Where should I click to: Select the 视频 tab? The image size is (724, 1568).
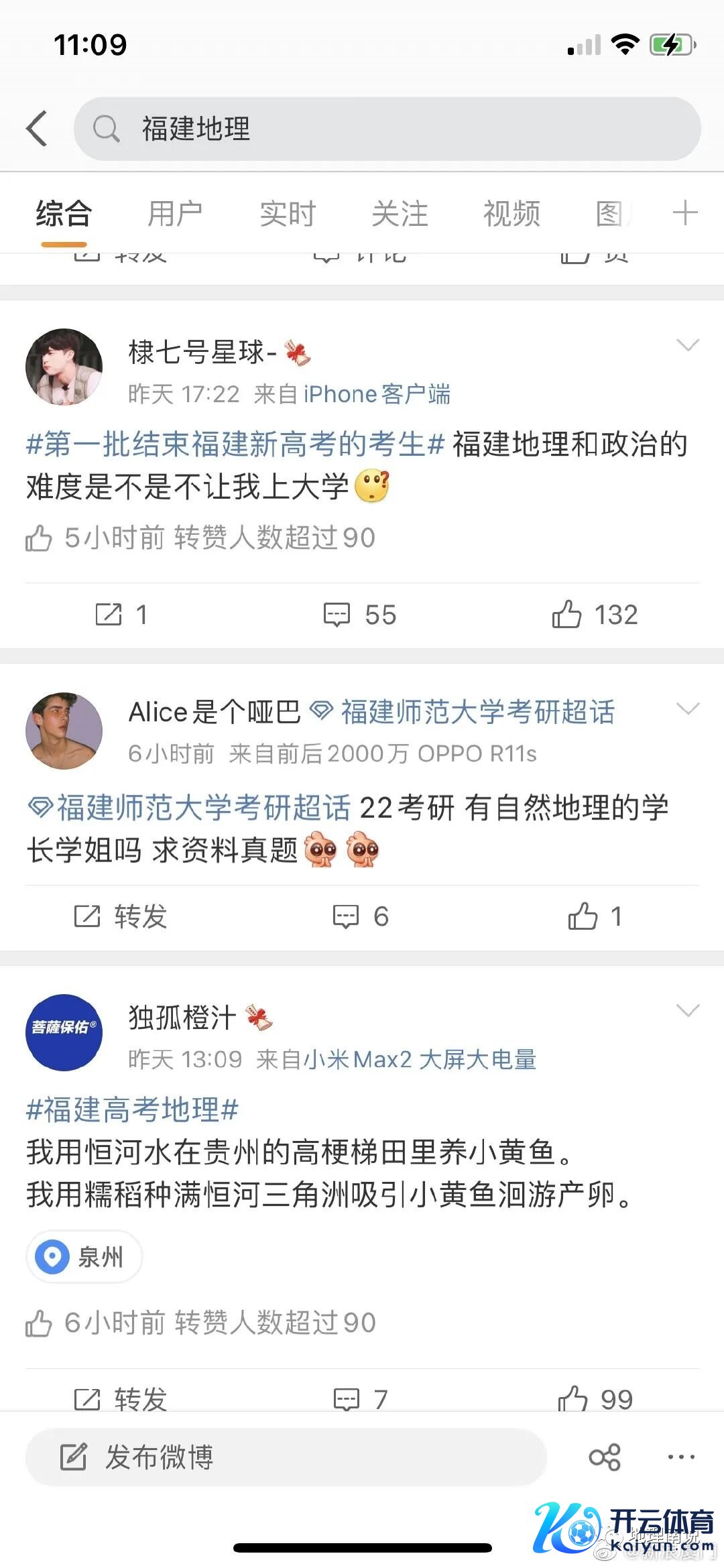pyautogui.click(x=511, y=215)
